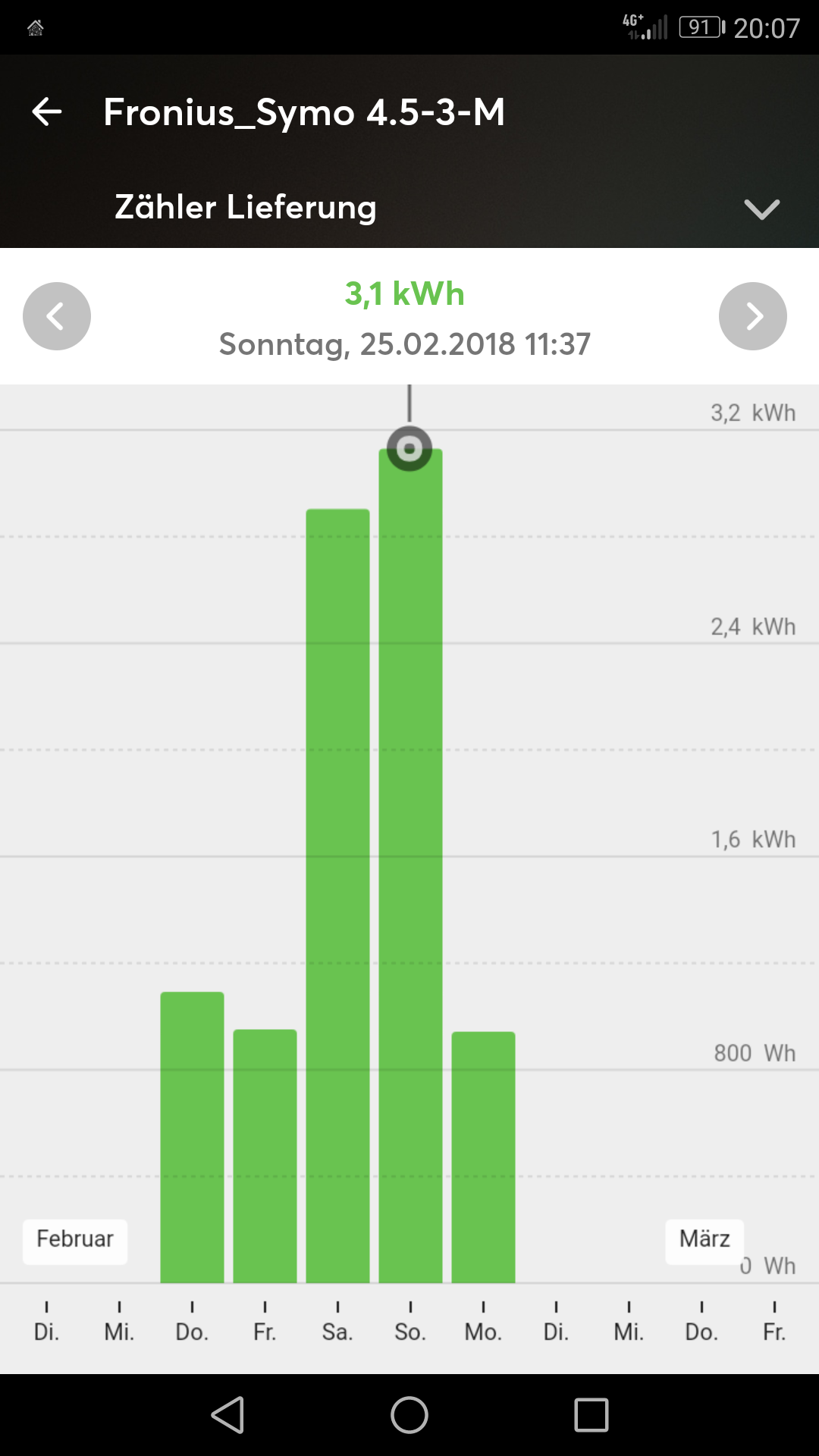Expand the Zähler Lieferung dropdown
The image size is (819, 1456).
click(761, 209)
